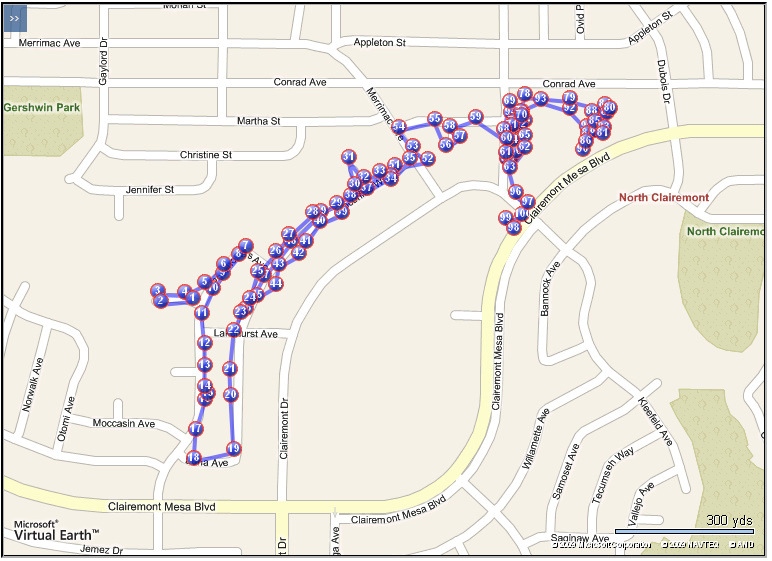Select waypoint marker 12

click(205, 343)
